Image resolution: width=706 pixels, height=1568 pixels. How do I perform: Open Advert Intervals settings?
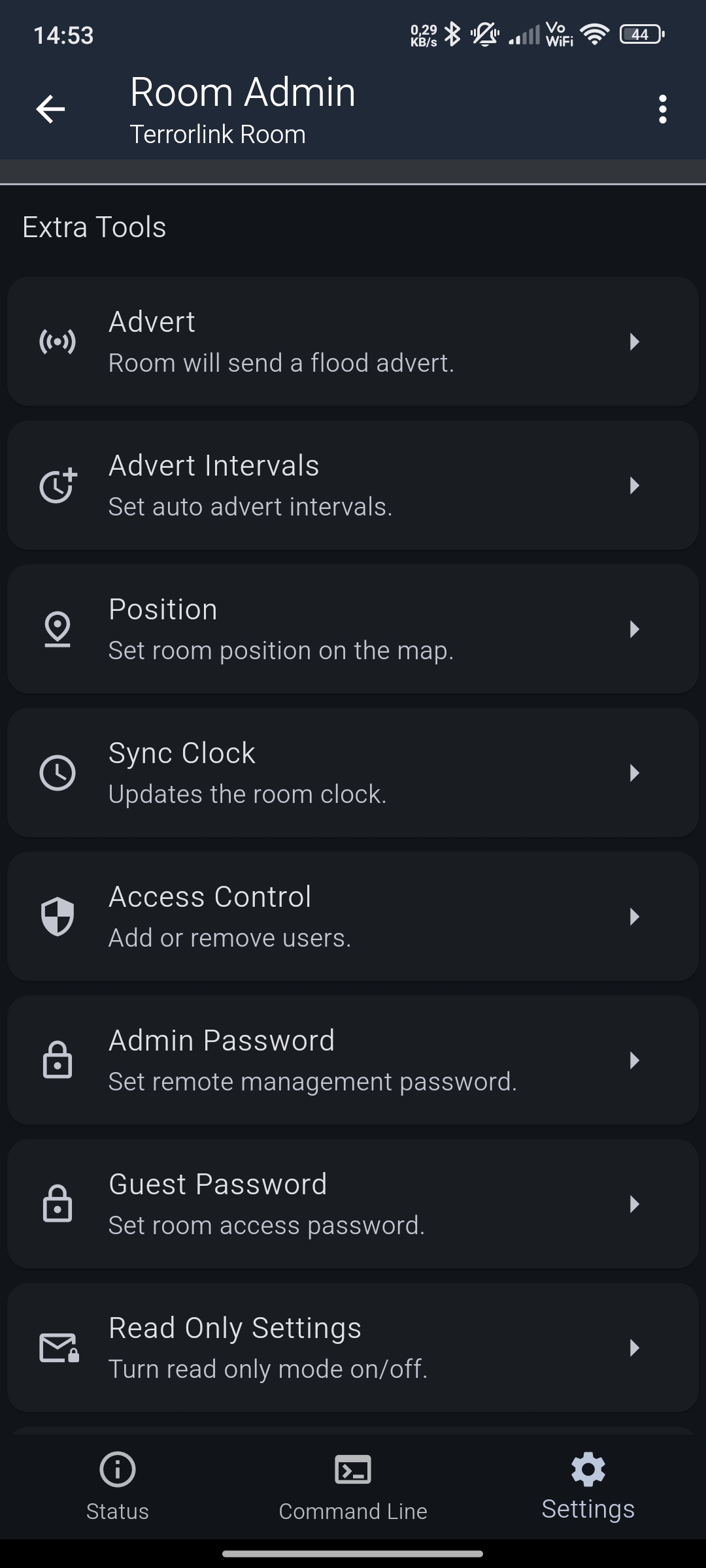coord(353,485)
